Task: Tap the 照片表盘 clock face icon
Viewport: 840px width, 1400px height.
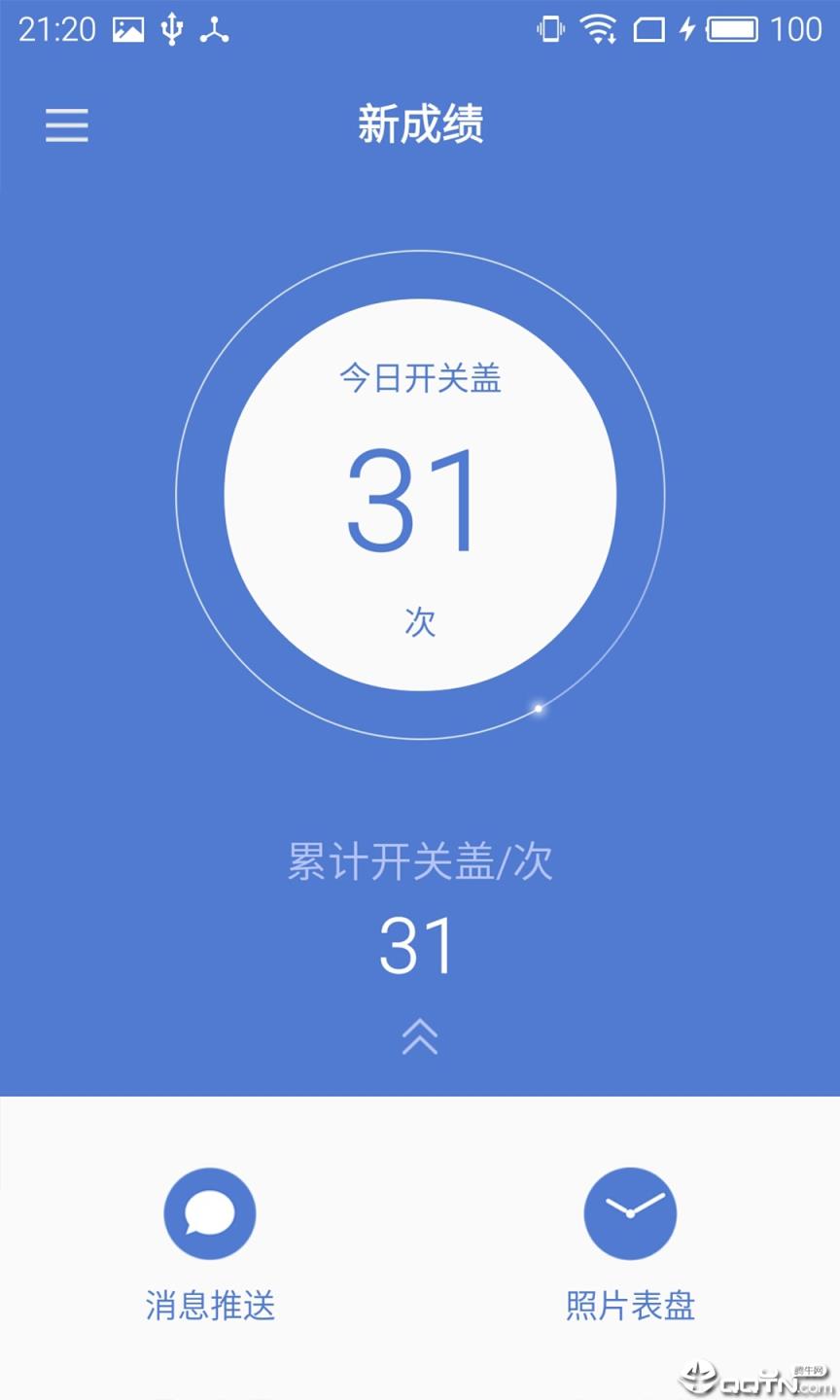Action: tap(630, 1212)
